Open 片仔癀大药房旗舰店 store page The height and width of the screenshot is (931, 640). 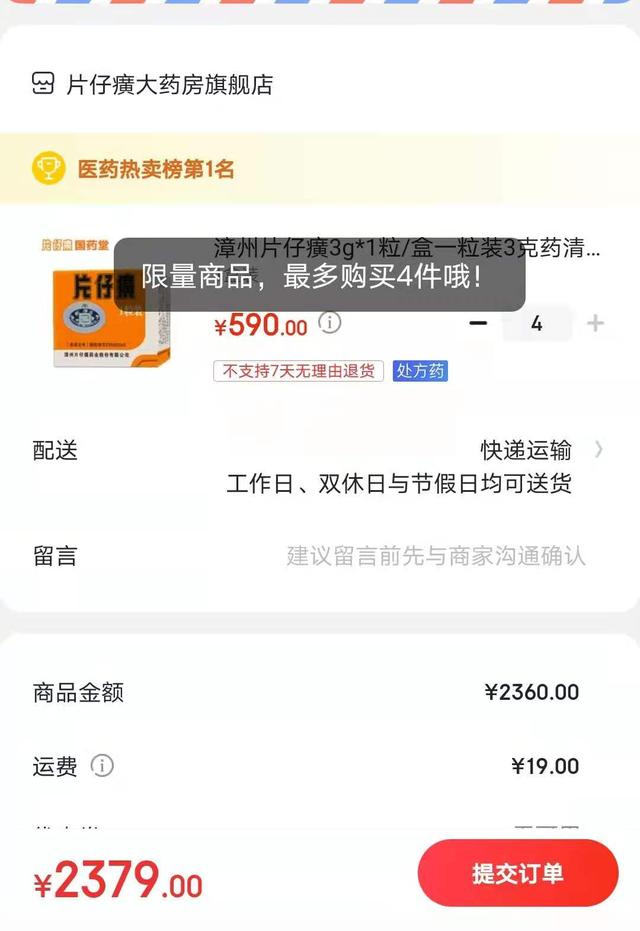168,84
